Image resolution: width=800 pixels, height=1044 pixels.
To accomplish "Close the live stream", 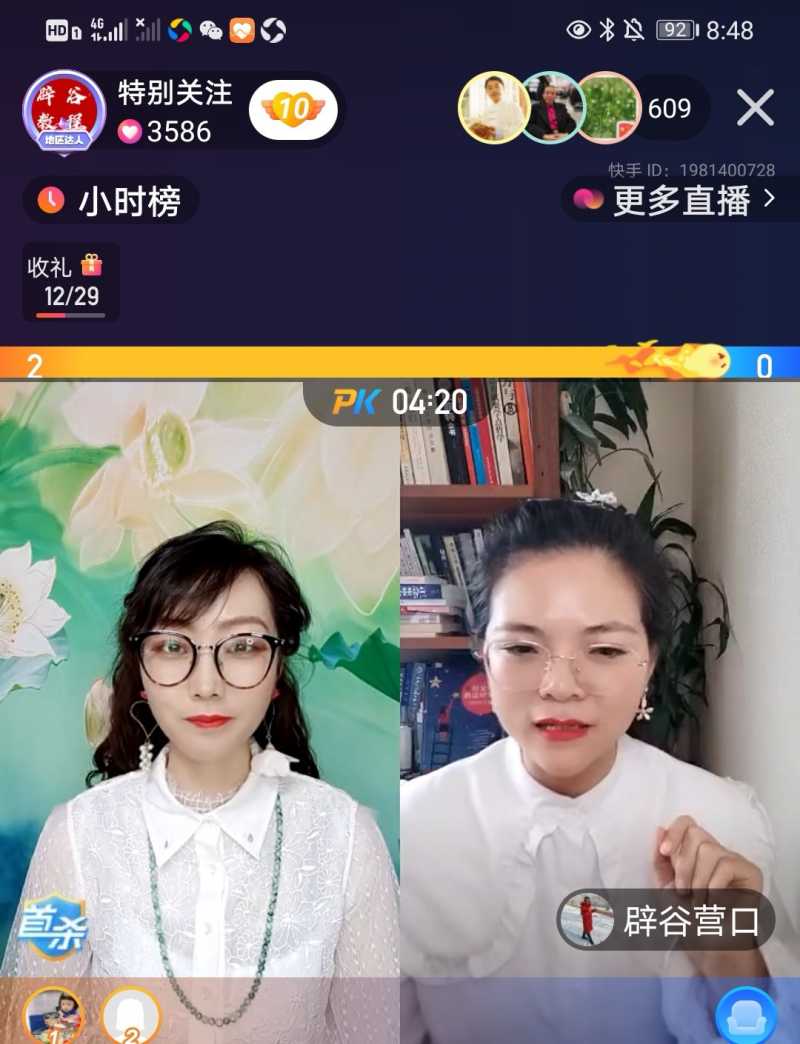I will pos(755,108).
